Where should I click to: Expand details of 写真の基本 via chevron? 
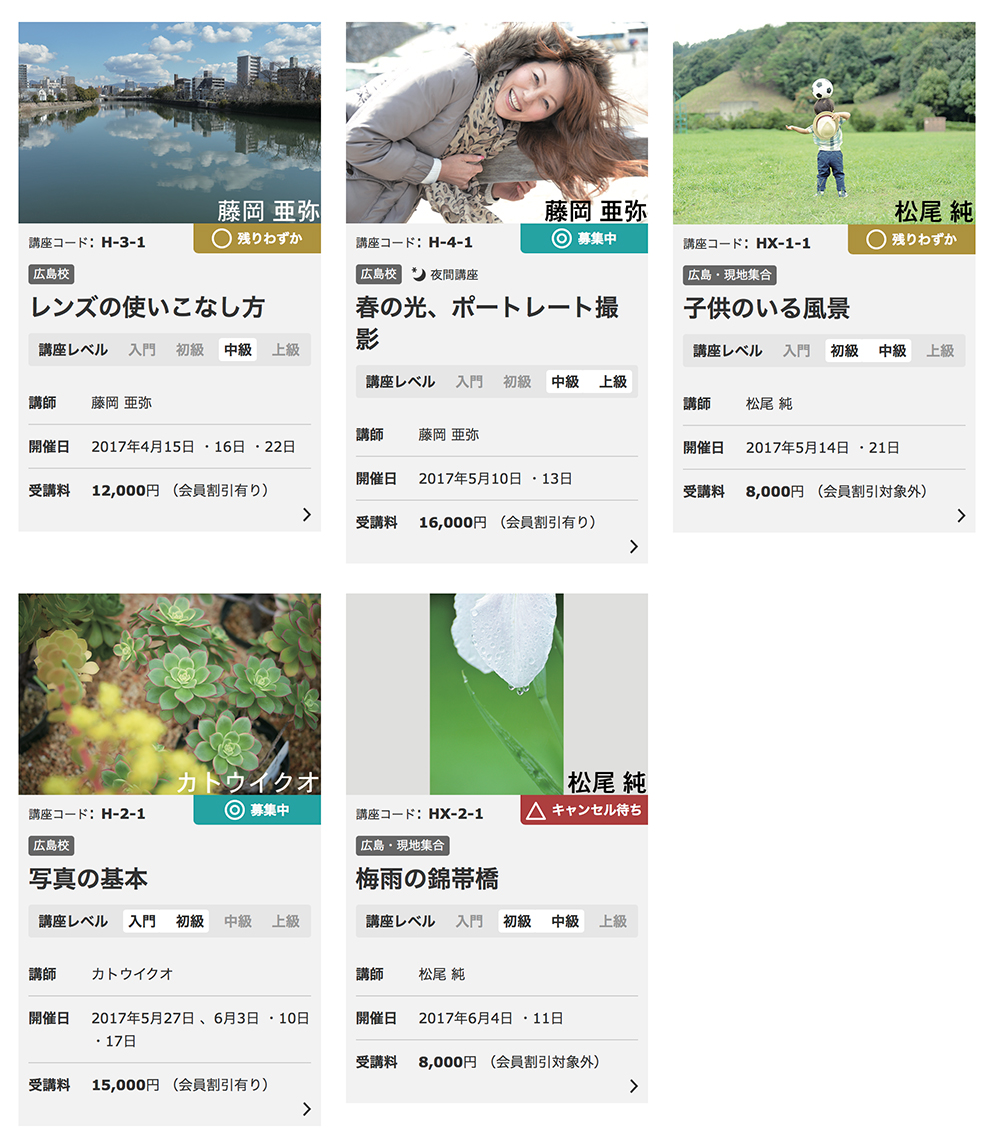(x=308, y=1108)
